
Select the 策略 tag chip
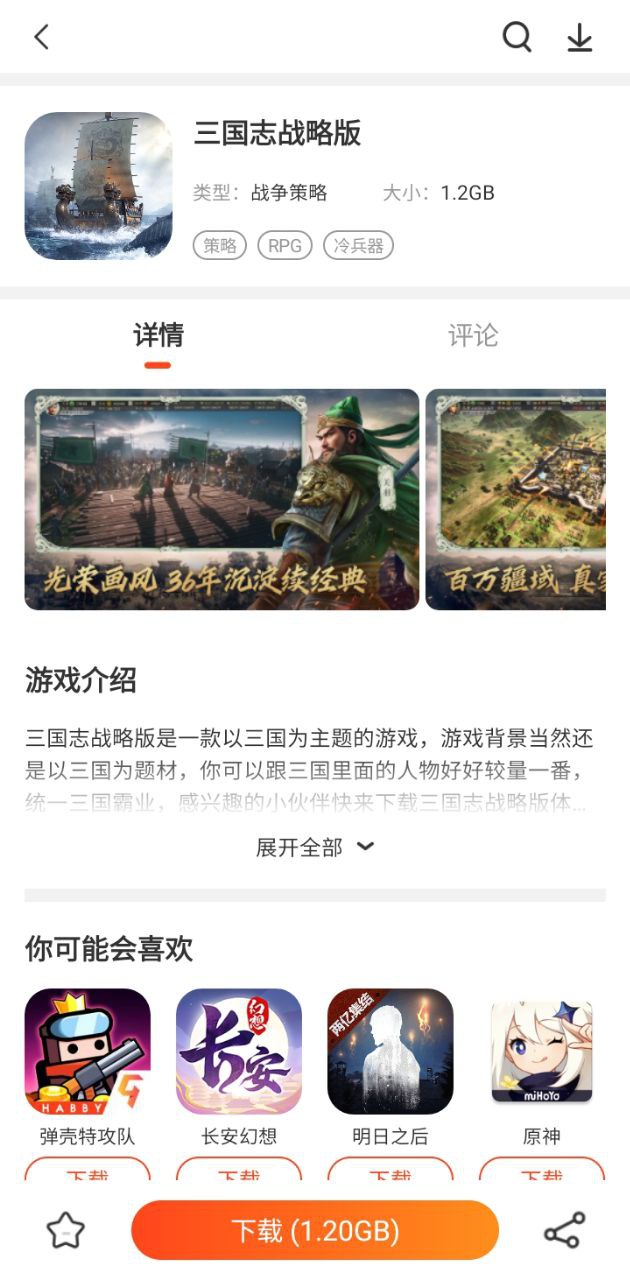[220, 245]
